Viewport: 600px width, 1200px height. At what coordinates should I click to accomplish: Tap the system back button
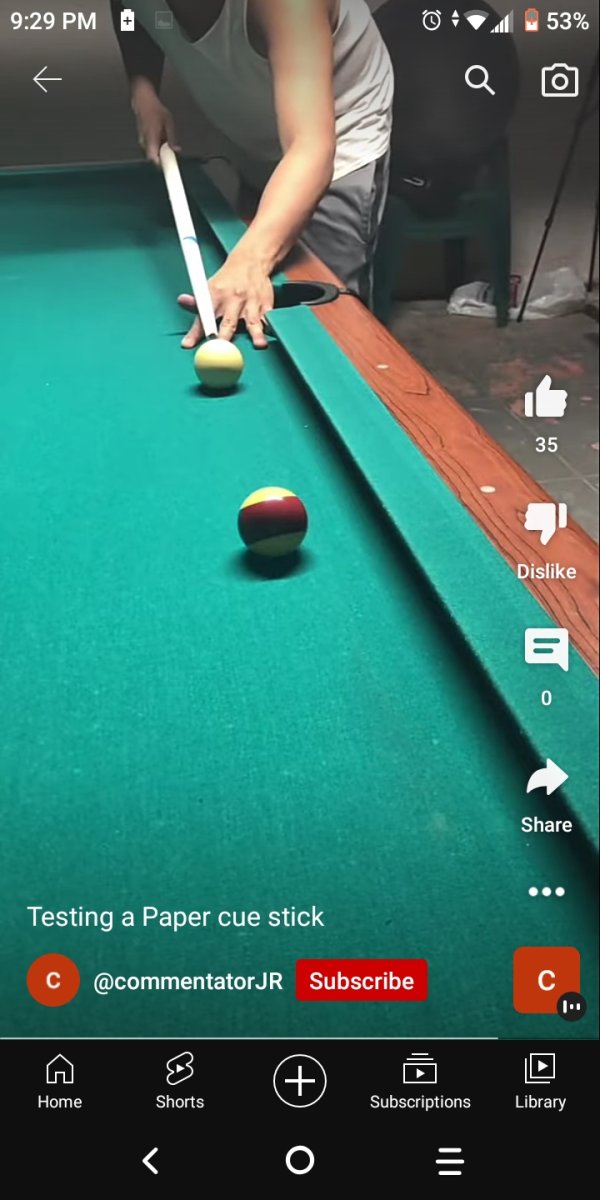pyautogui.click(x=150, y=1160)
